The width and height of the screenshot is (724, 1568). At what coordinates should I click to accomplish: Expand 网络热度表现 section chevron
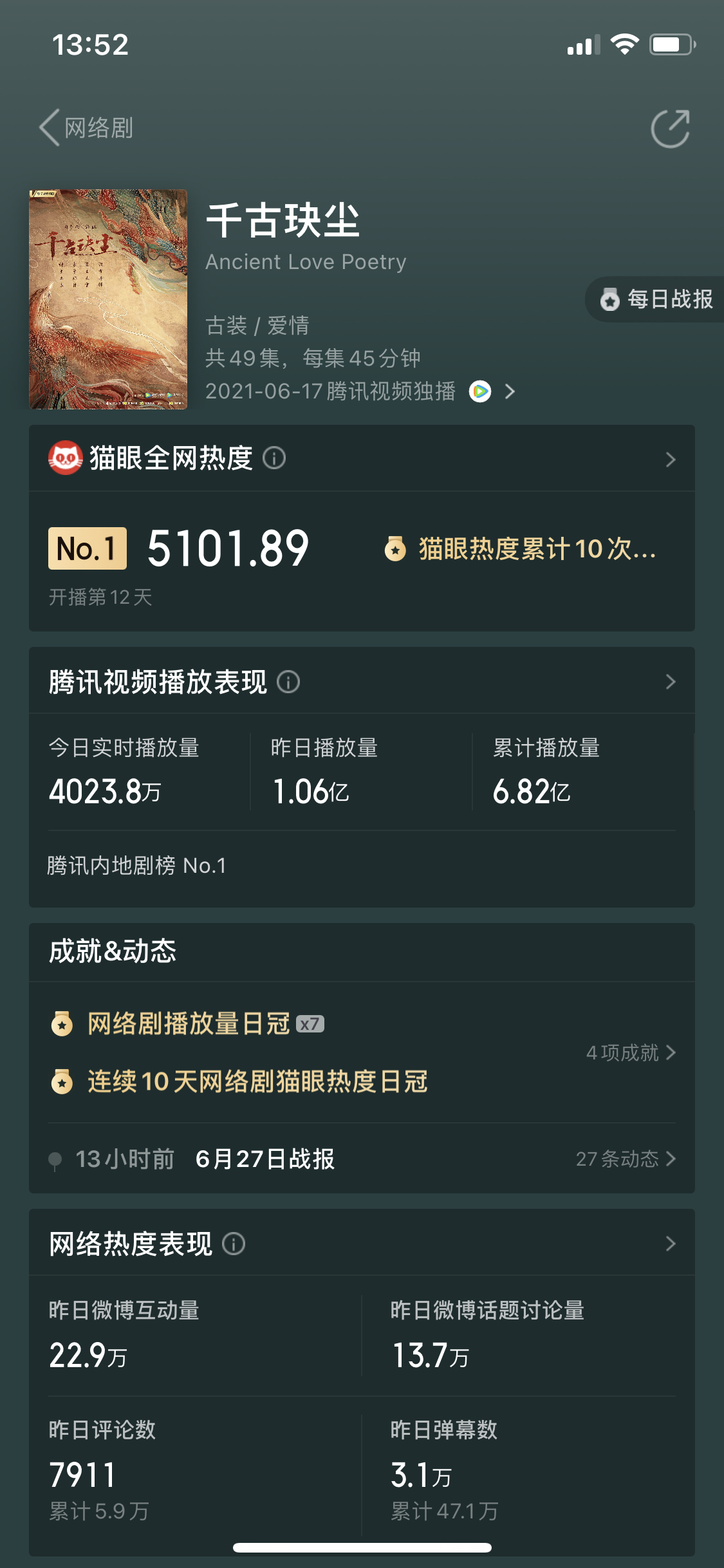[671, 1244]
